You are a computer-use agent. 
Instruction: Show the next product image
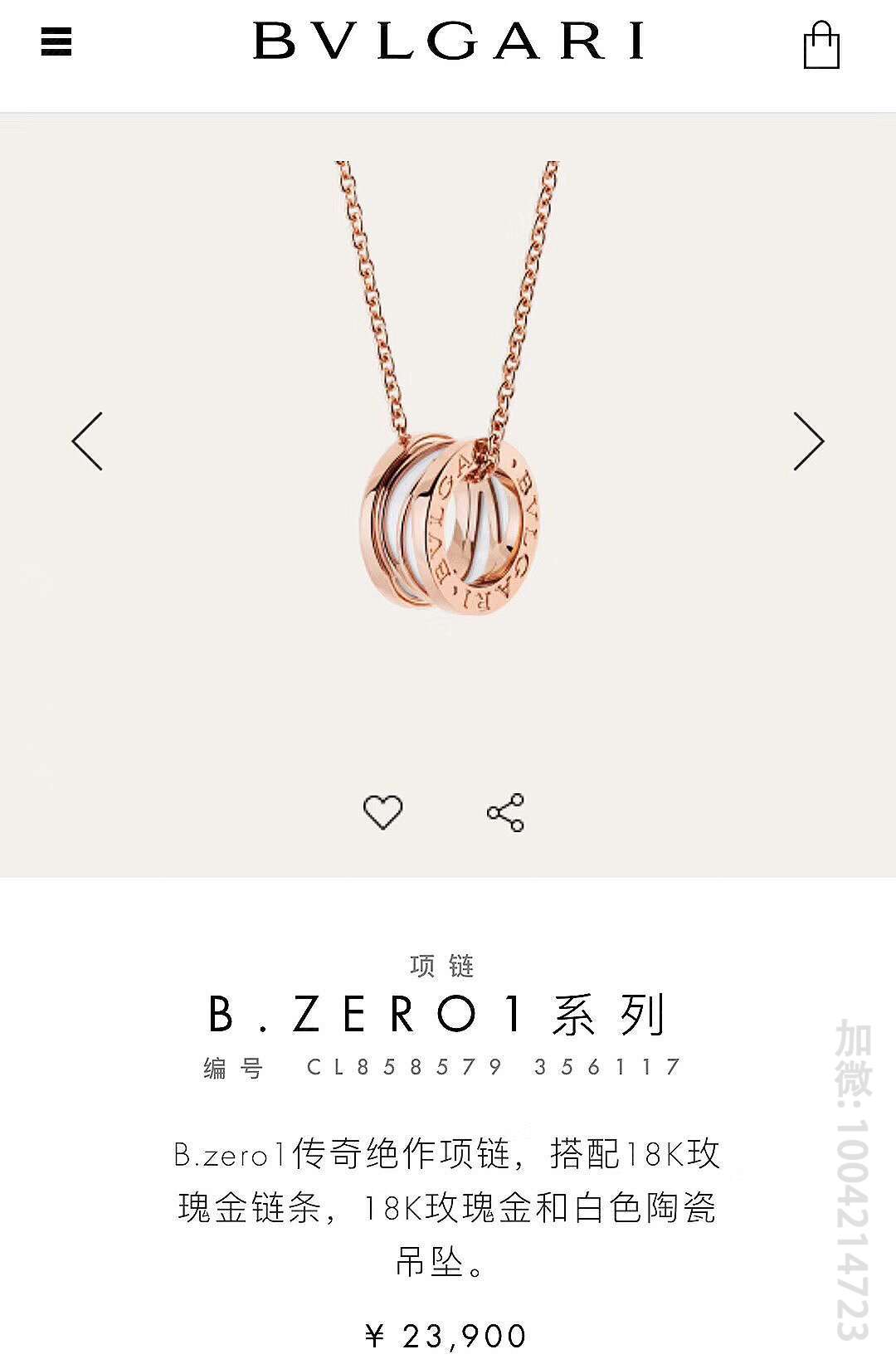pyautogui.click(x=809, y=441)
